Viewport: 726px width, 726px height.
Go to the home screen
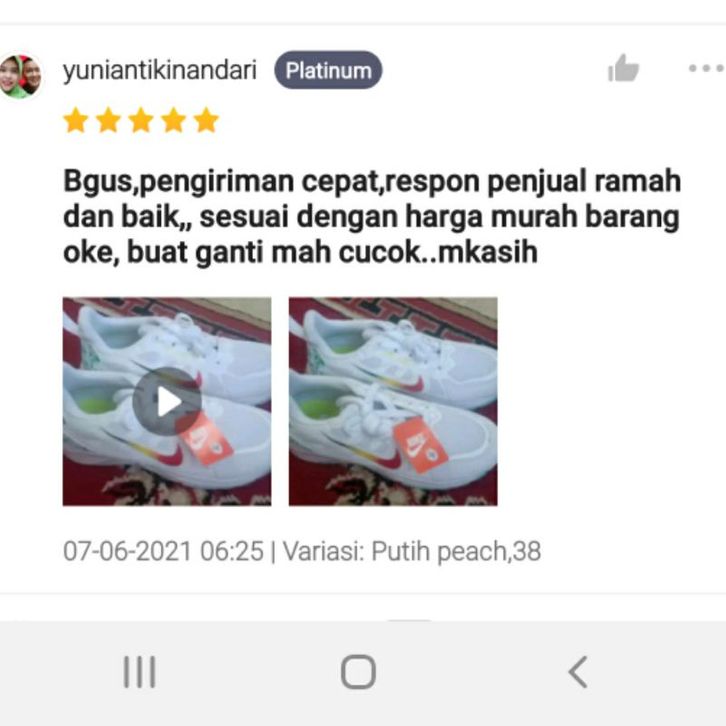pos(358,672)
